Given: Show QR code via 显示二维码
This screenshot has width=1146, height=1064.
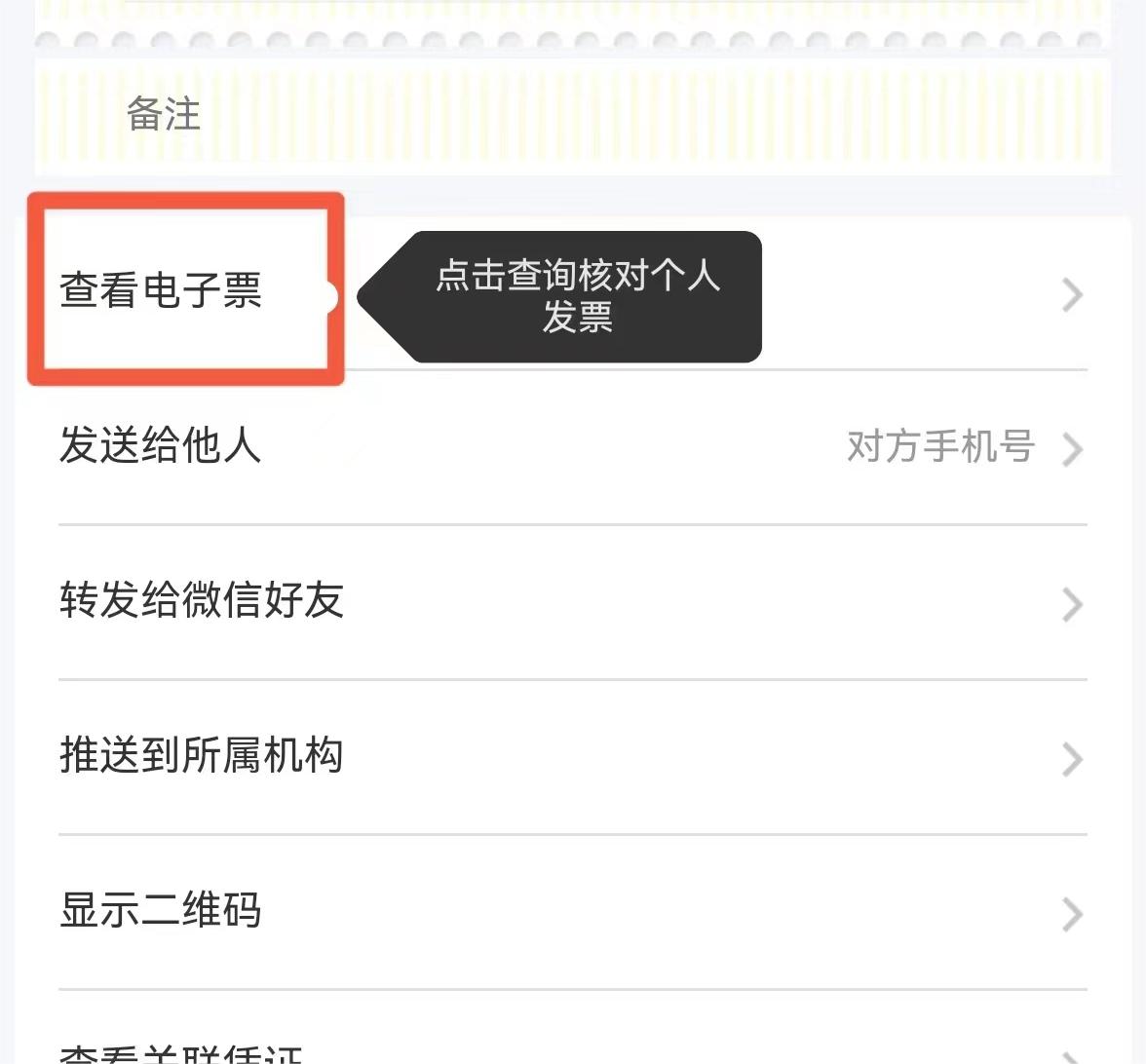Looking at the screenshot, I should (161, 911).
